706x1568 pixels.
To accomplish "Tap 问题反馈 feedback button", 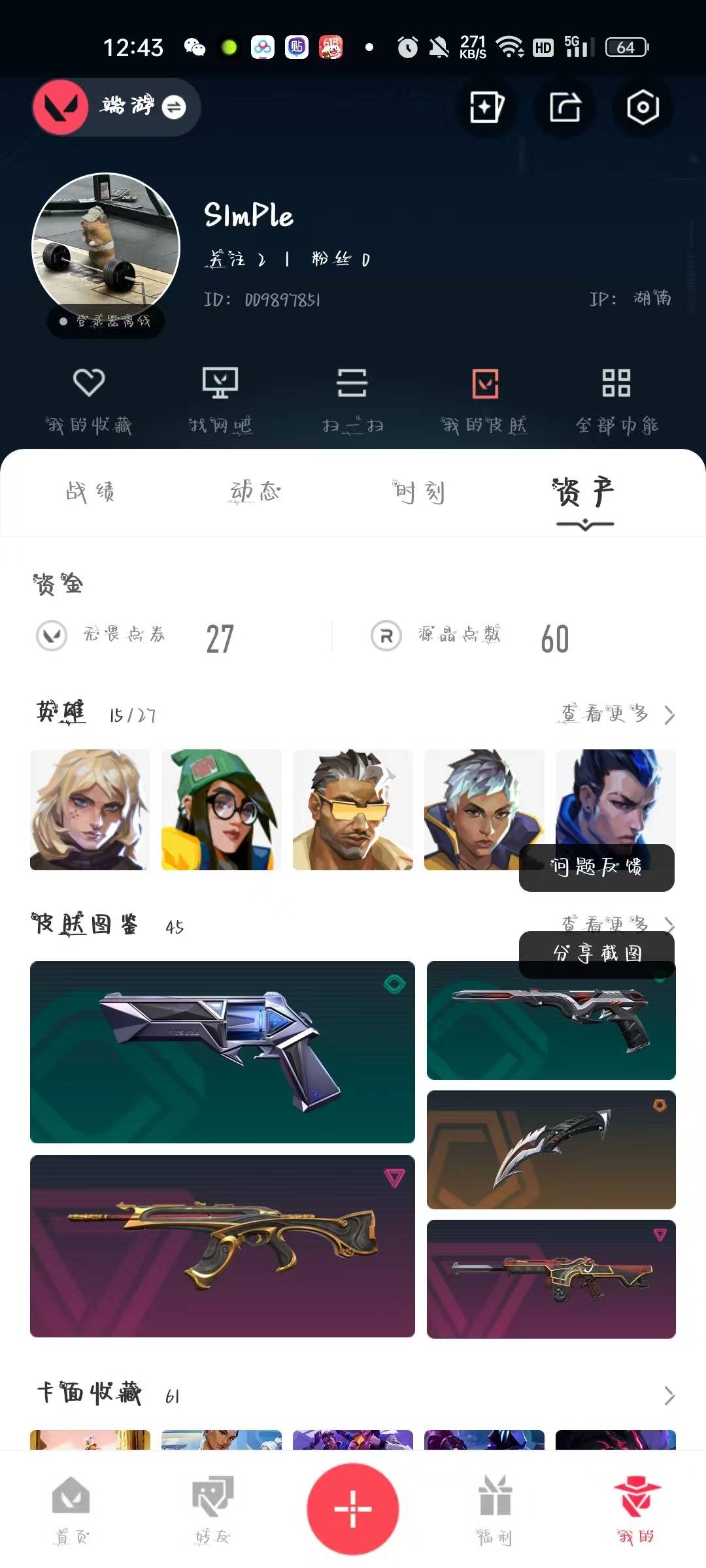I will point(597,867).
